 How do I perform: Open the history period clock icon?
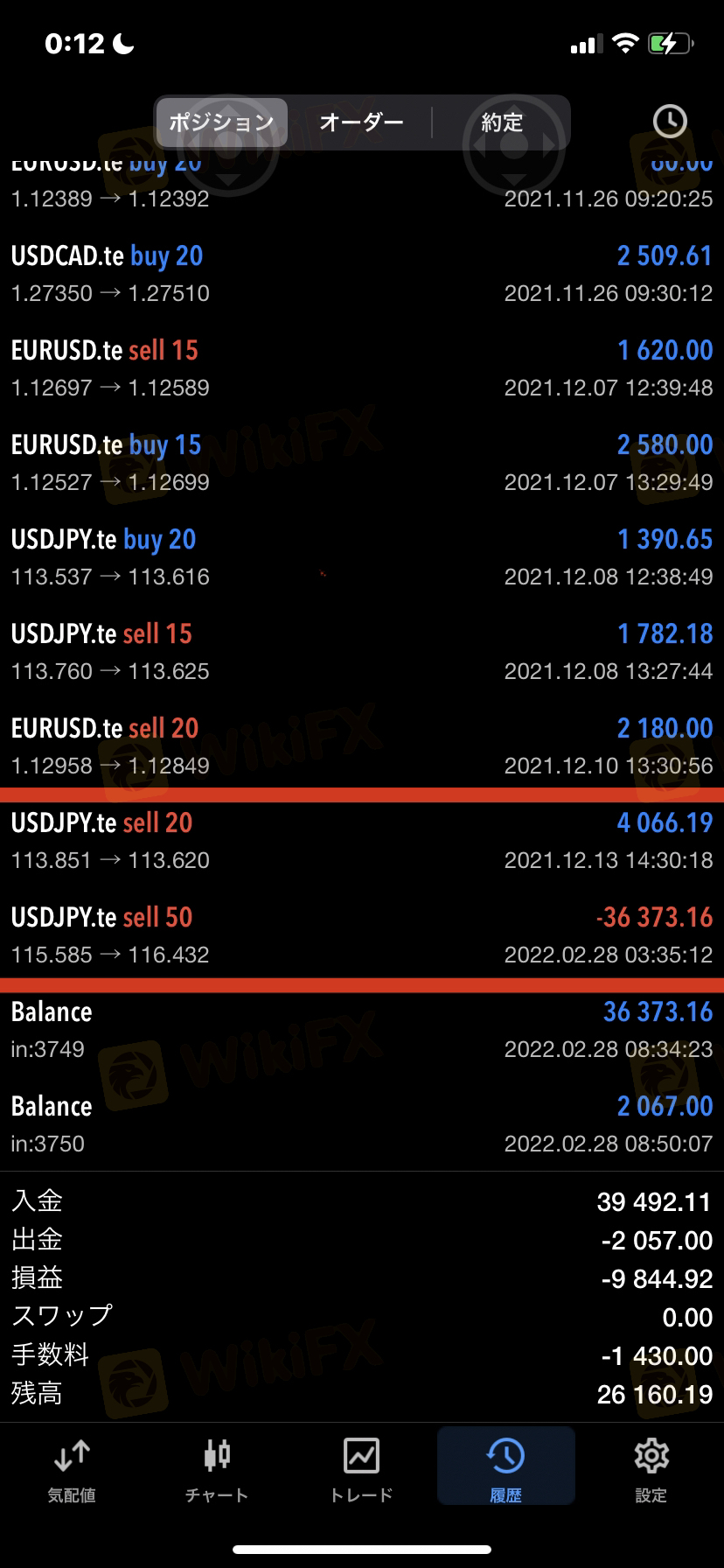click(670, 122)
